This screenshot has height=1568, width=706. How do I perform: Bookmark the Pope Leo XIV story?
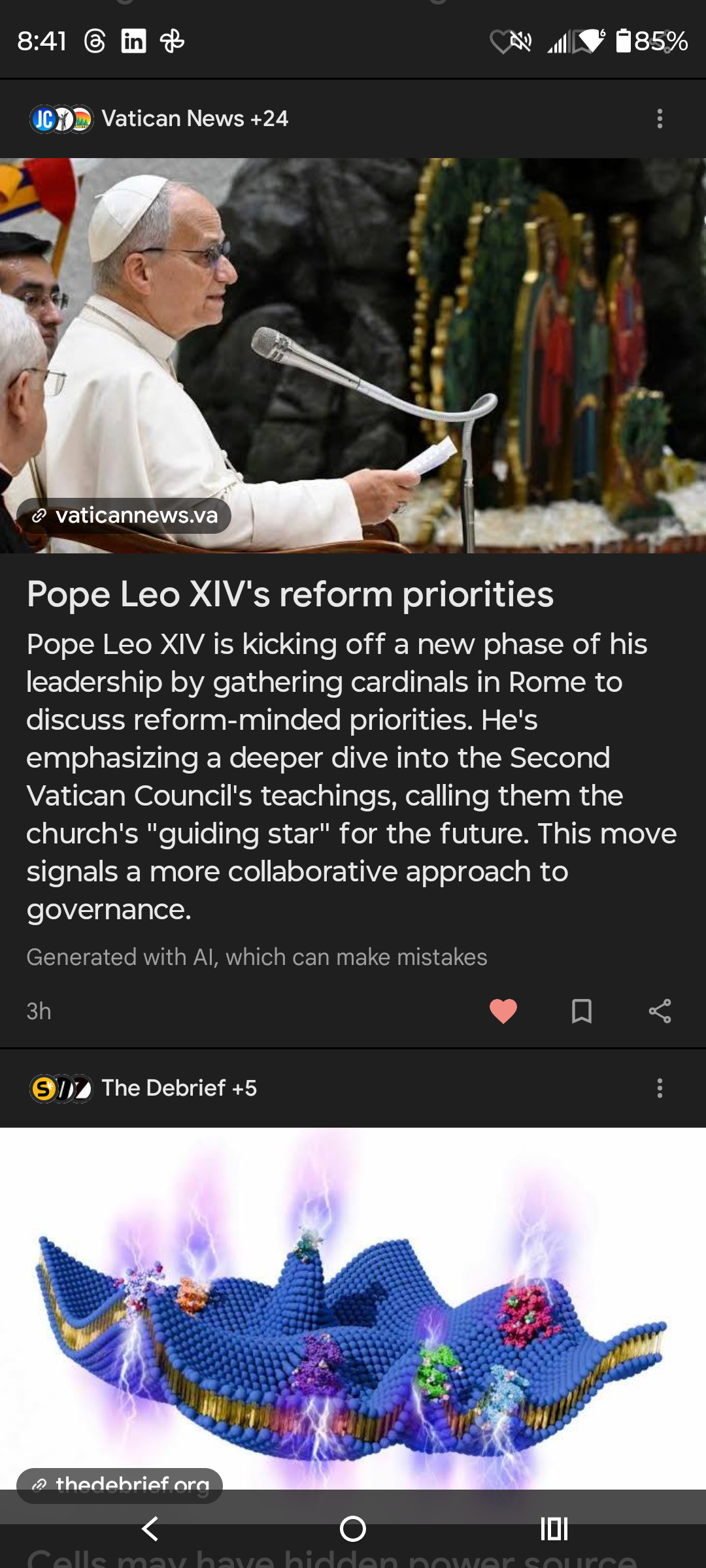[581, 1011]
